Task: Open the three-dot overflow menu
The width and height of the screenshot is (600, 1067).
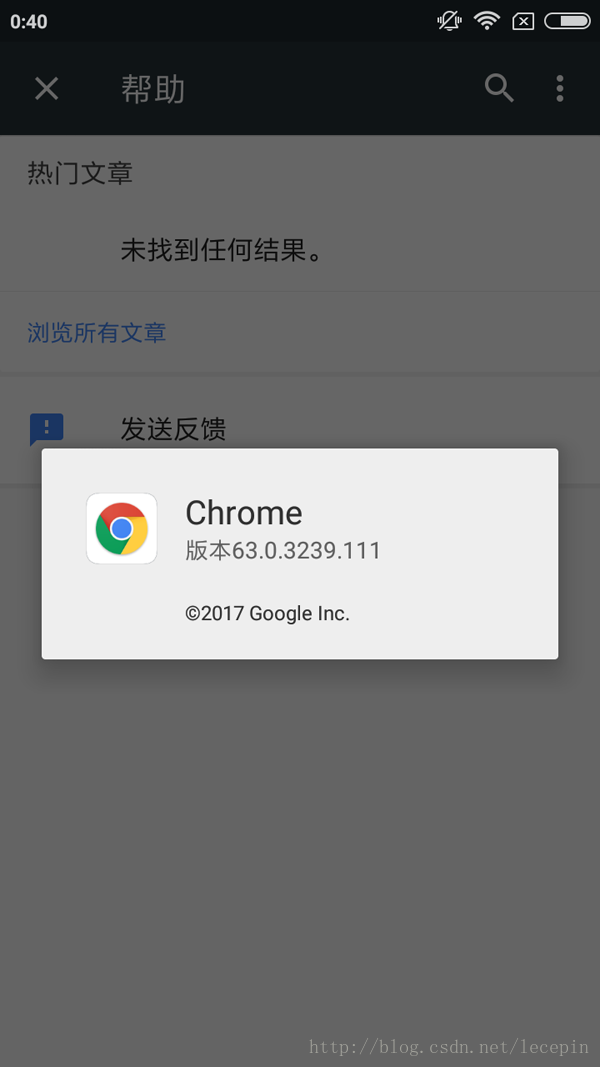Action: pos(559,88)
